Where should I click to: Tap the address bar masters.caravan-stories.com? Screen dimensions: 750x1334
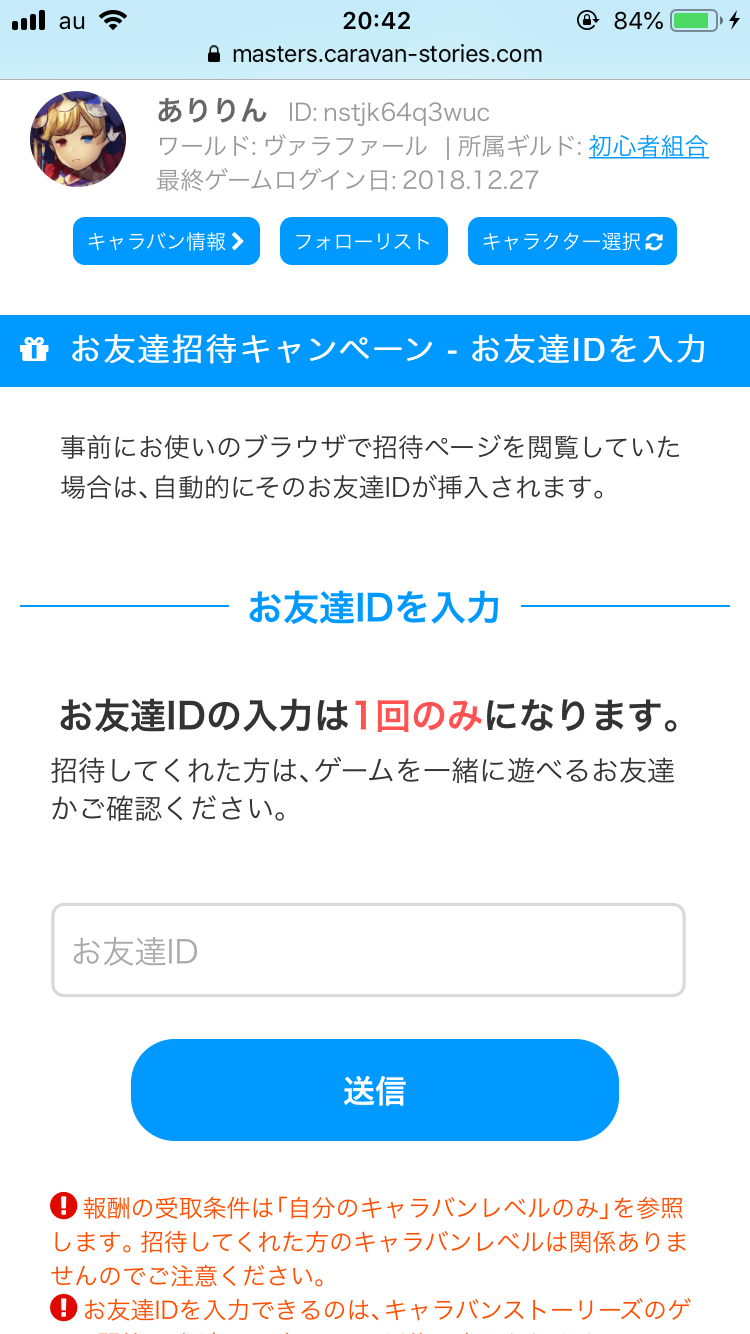[375, 54]
